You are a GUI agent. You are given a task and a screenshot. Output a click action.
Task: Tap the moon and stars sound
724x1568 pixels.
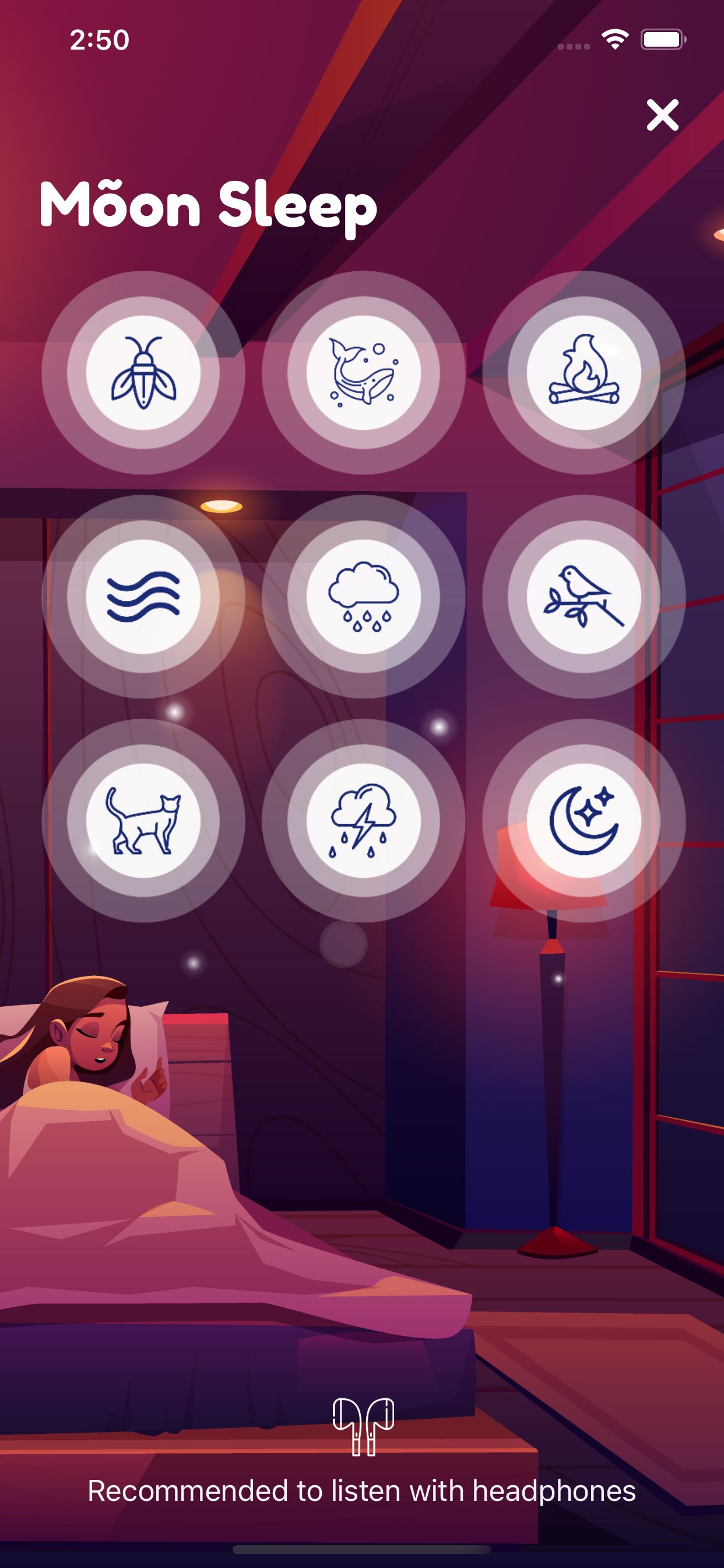(584, 821)
